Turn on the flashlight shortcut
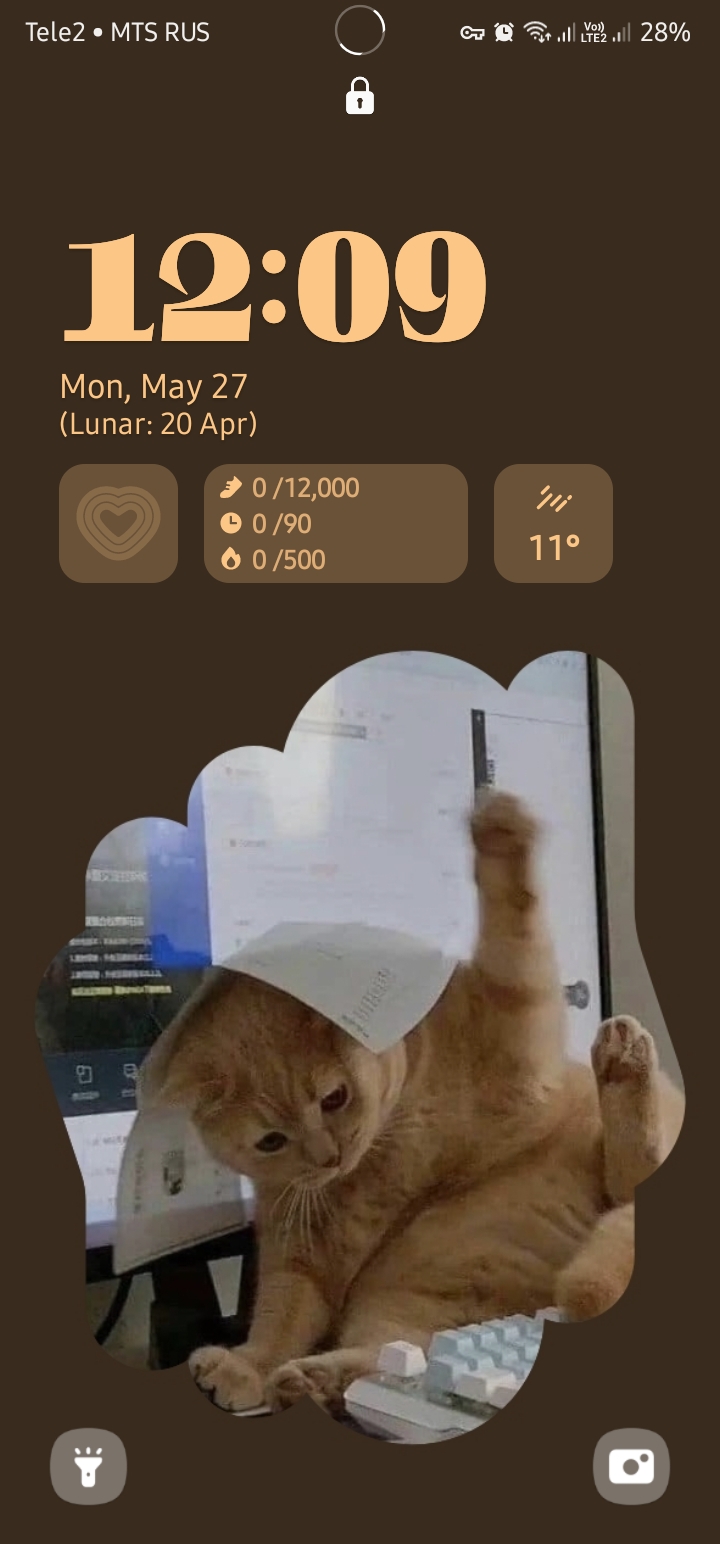This screenshot has width=720, height=1544. point(89,1466)
